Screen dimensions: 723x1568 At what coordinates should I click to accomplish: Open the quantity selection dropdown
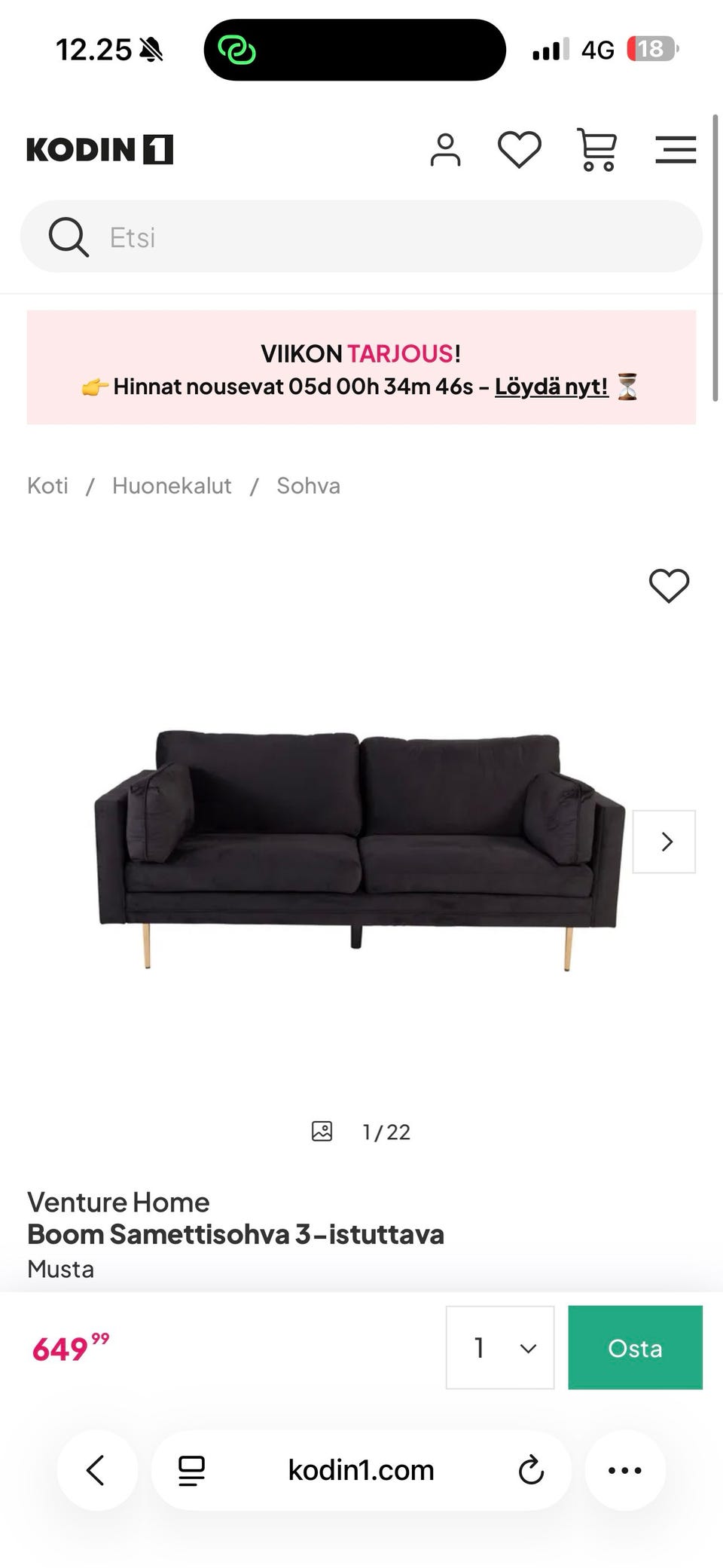coord(499,1348)
